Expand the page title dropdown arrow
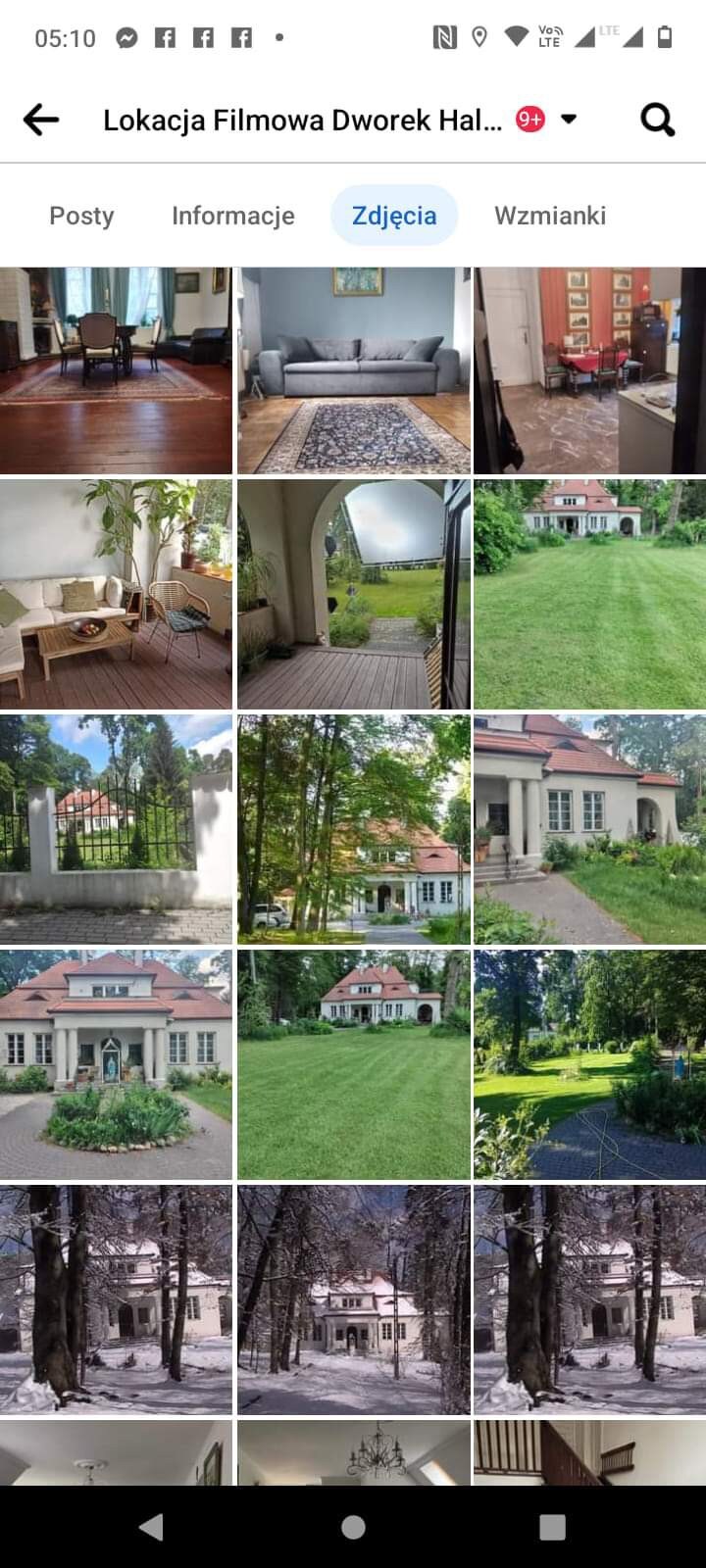 click(x=569, y=120)
